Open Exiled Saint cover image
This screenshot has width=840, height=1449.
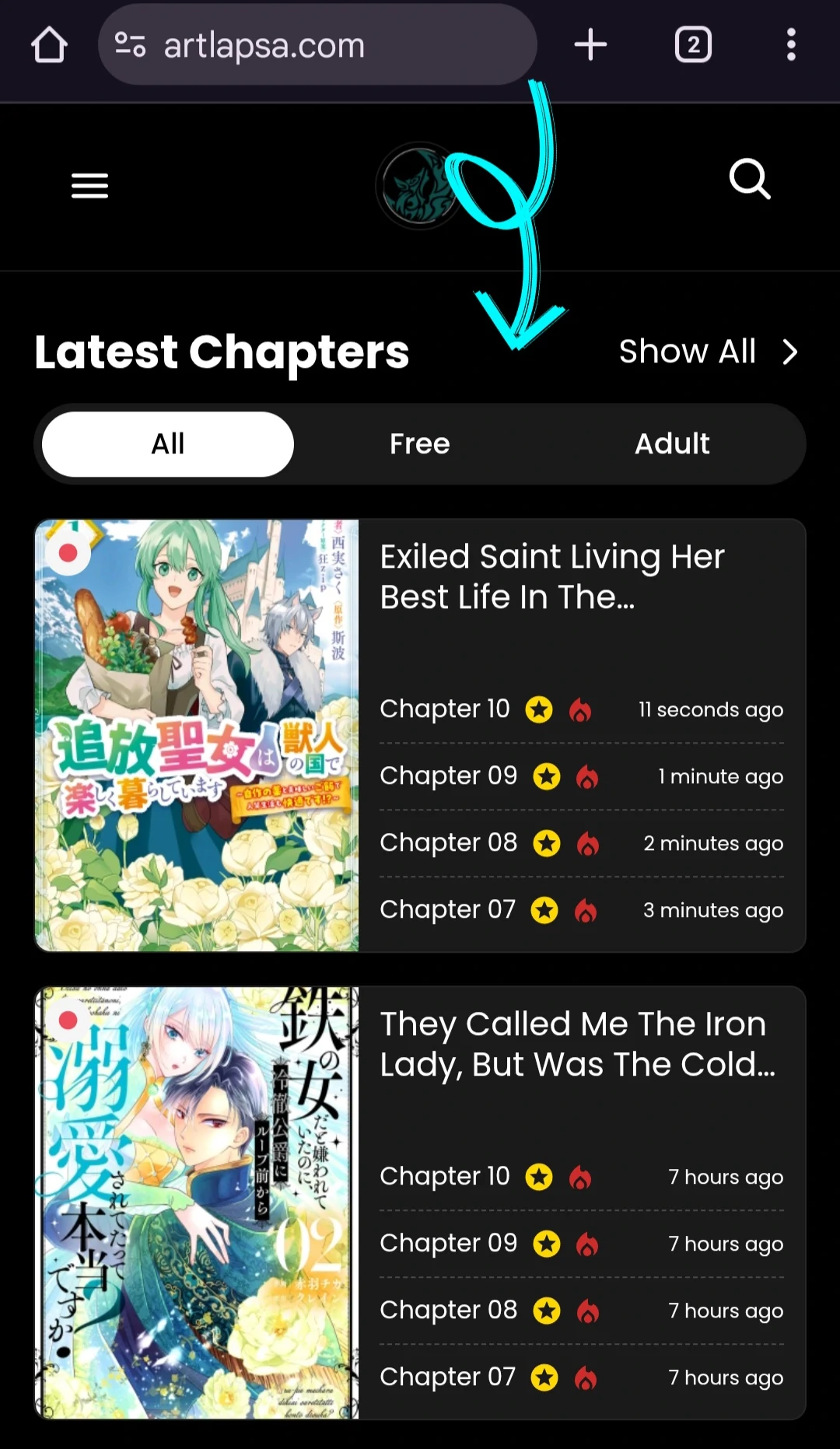(x=197, y=735)
